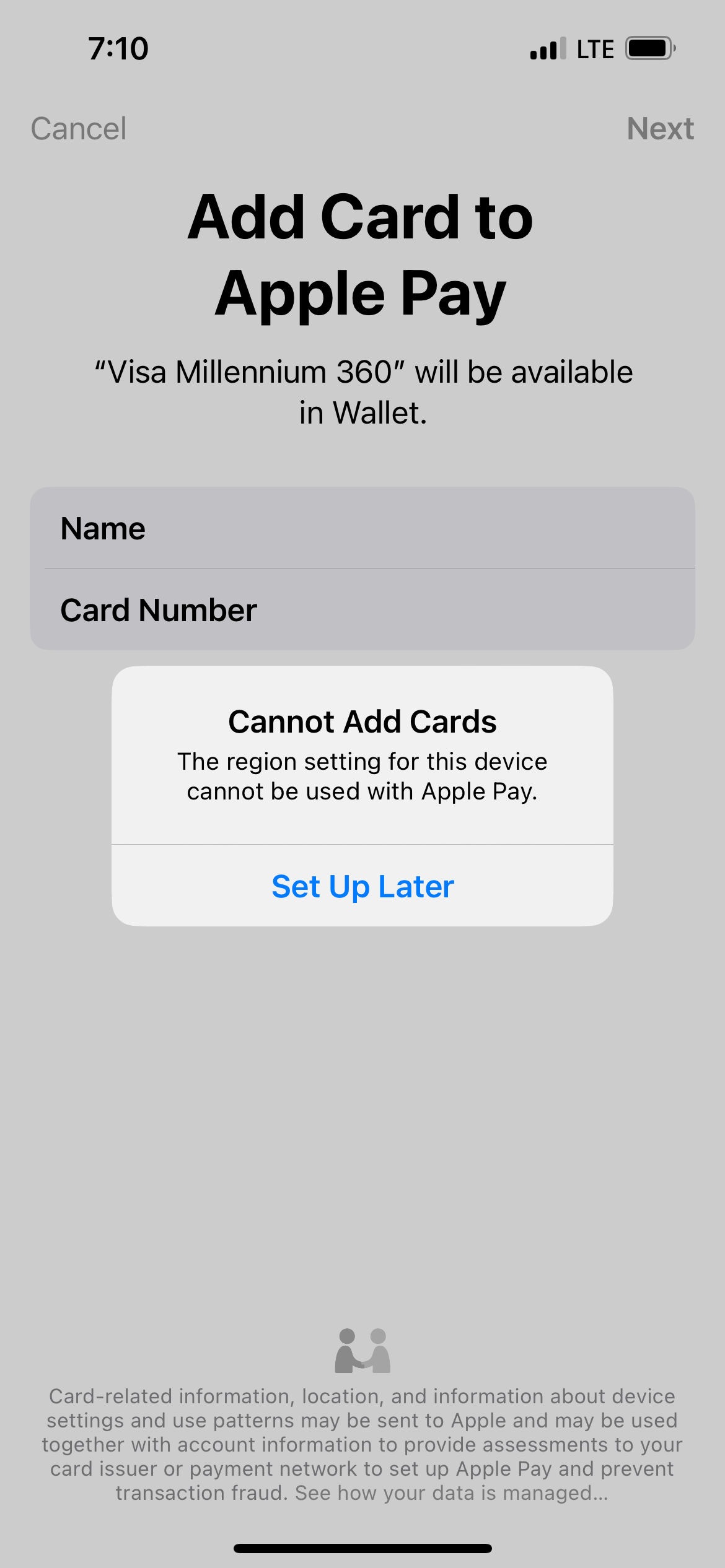Tap the Cannot Add Cards alert title
Image resolution: width=725 pixels, height=1568 pixels.
[x=362, y=721]
